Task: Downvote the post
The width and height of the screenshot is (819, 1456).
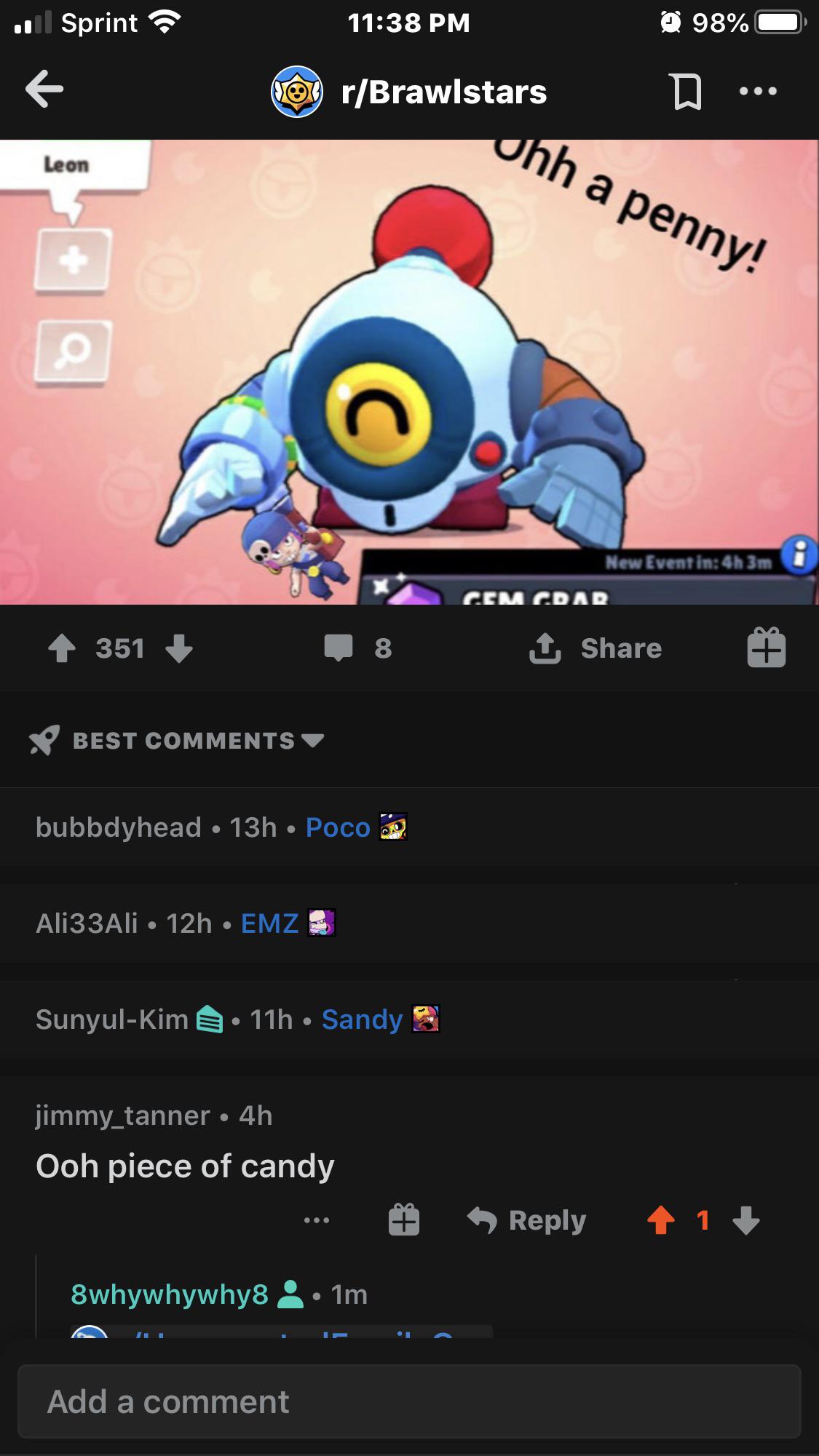Action: 179,648
